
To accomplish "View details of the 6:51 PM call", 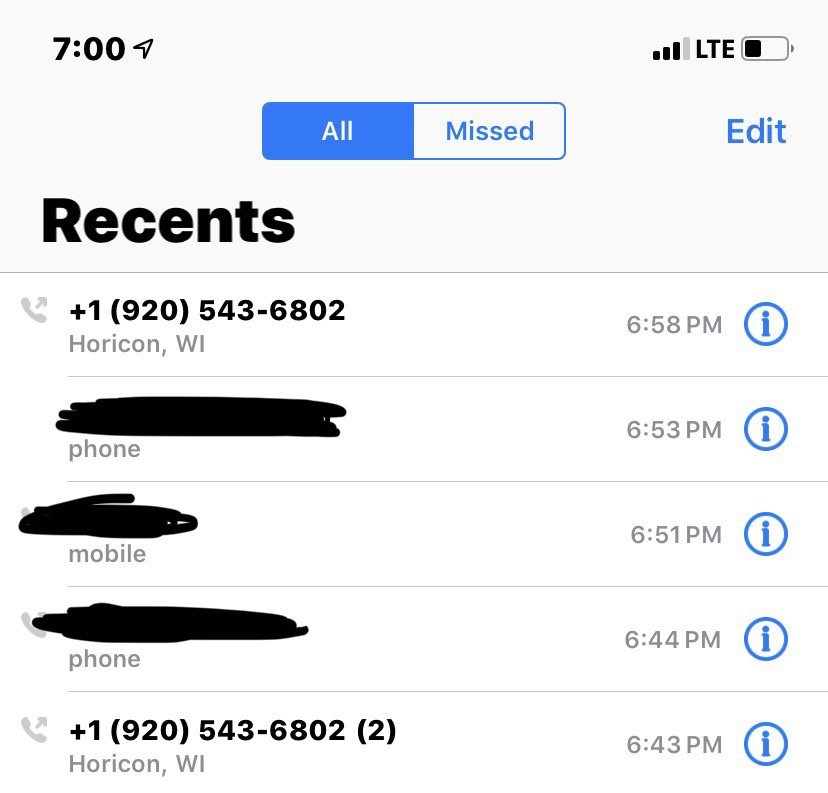I will coord(766,534).
